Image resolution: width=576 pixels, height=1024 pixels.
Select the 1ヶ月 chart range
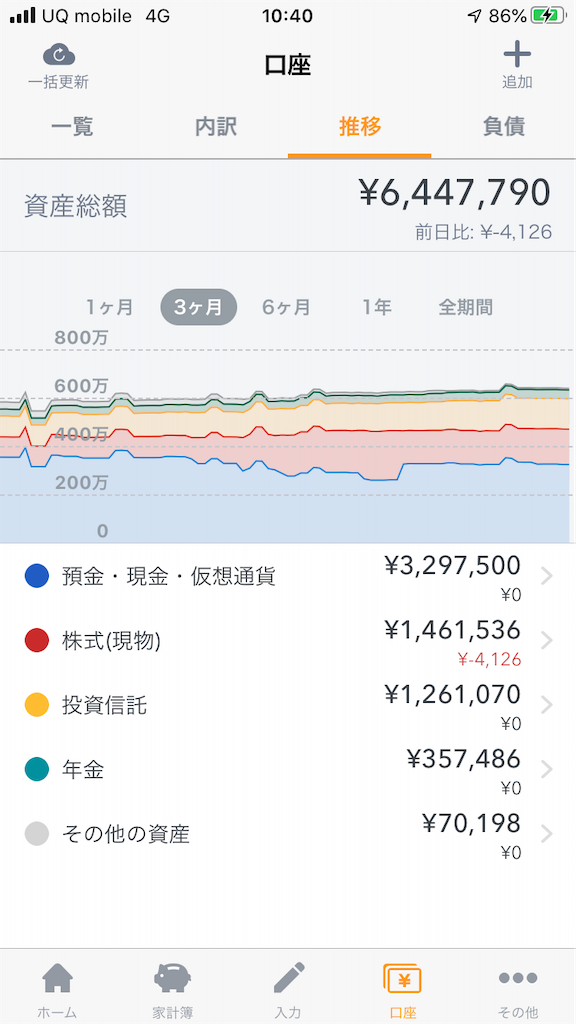pos(109,307)
